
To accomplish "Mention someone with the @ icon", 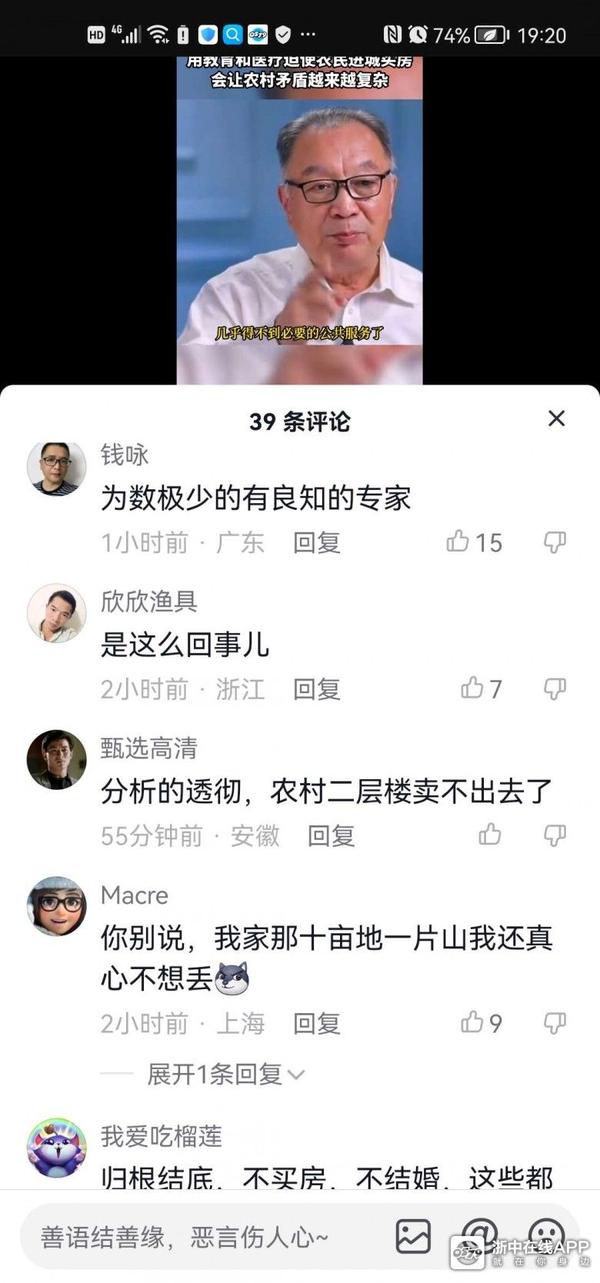I will (479, 1234).
